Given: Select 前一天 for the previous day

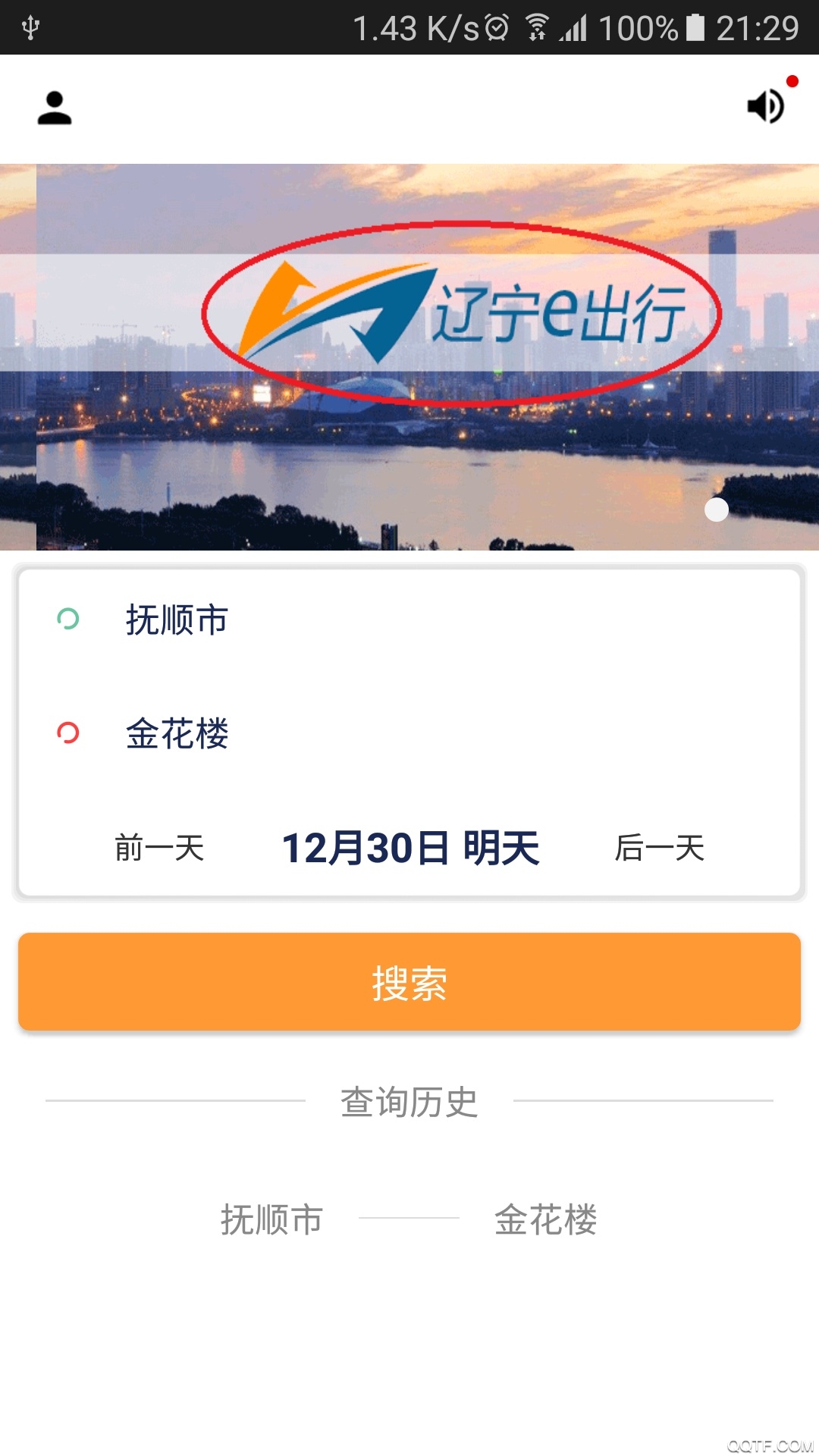Looking at the screenshot, I should 159,848.
